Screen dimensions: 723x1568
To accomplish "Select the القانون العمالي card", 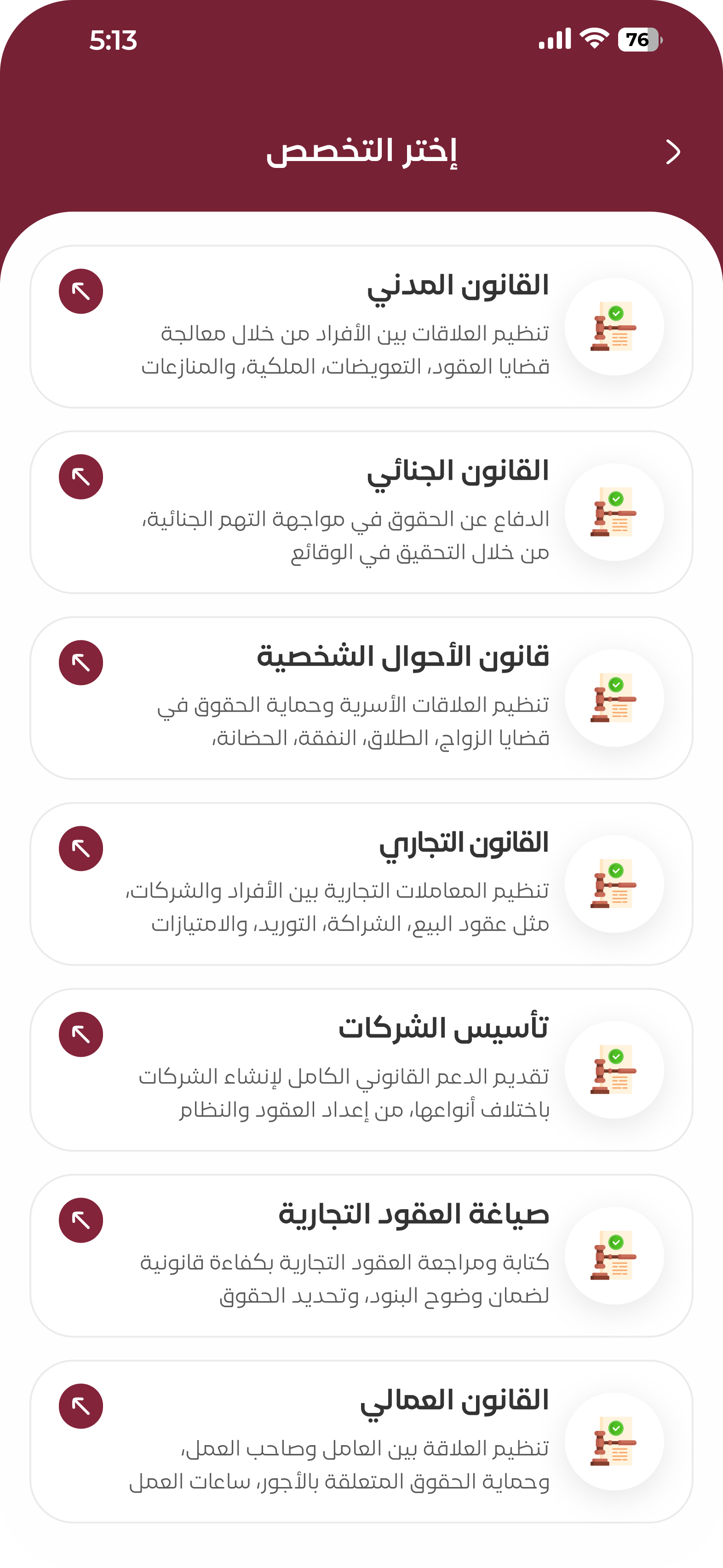I will [361, 1441].
